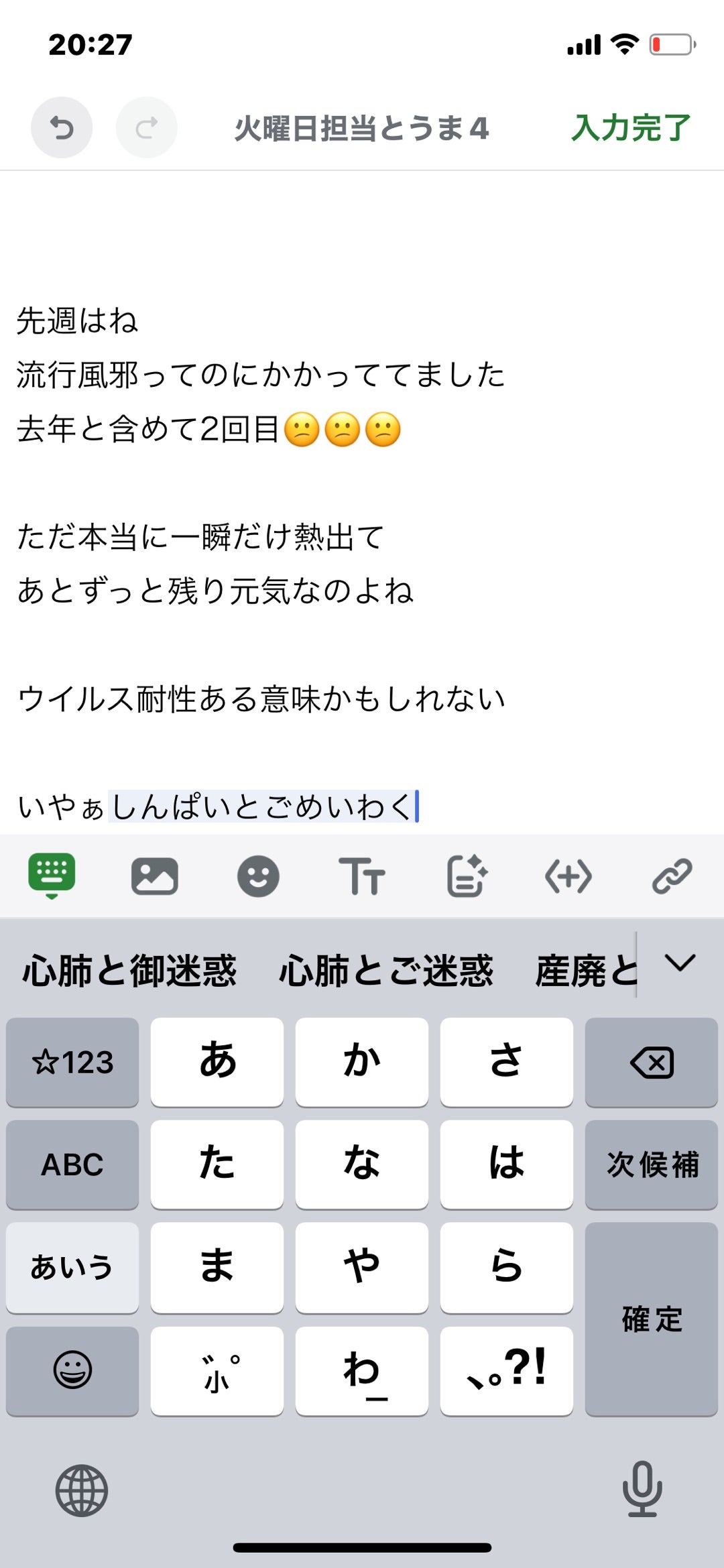Screen dimensions: 724x1568
Task: Tap 次候補 for the next candidate
Action: 651,1164
